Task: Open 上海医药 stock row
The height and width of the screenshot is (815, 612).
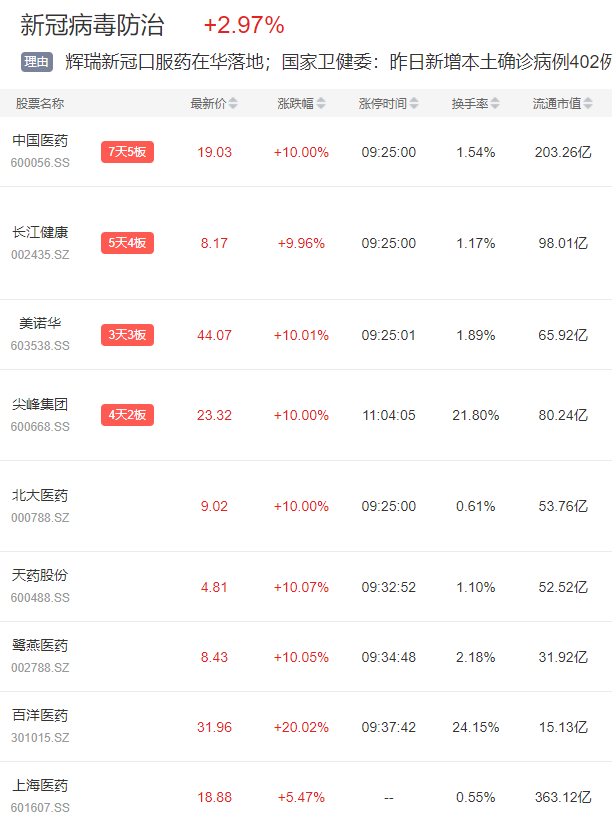Action: (x=41, y=786)
